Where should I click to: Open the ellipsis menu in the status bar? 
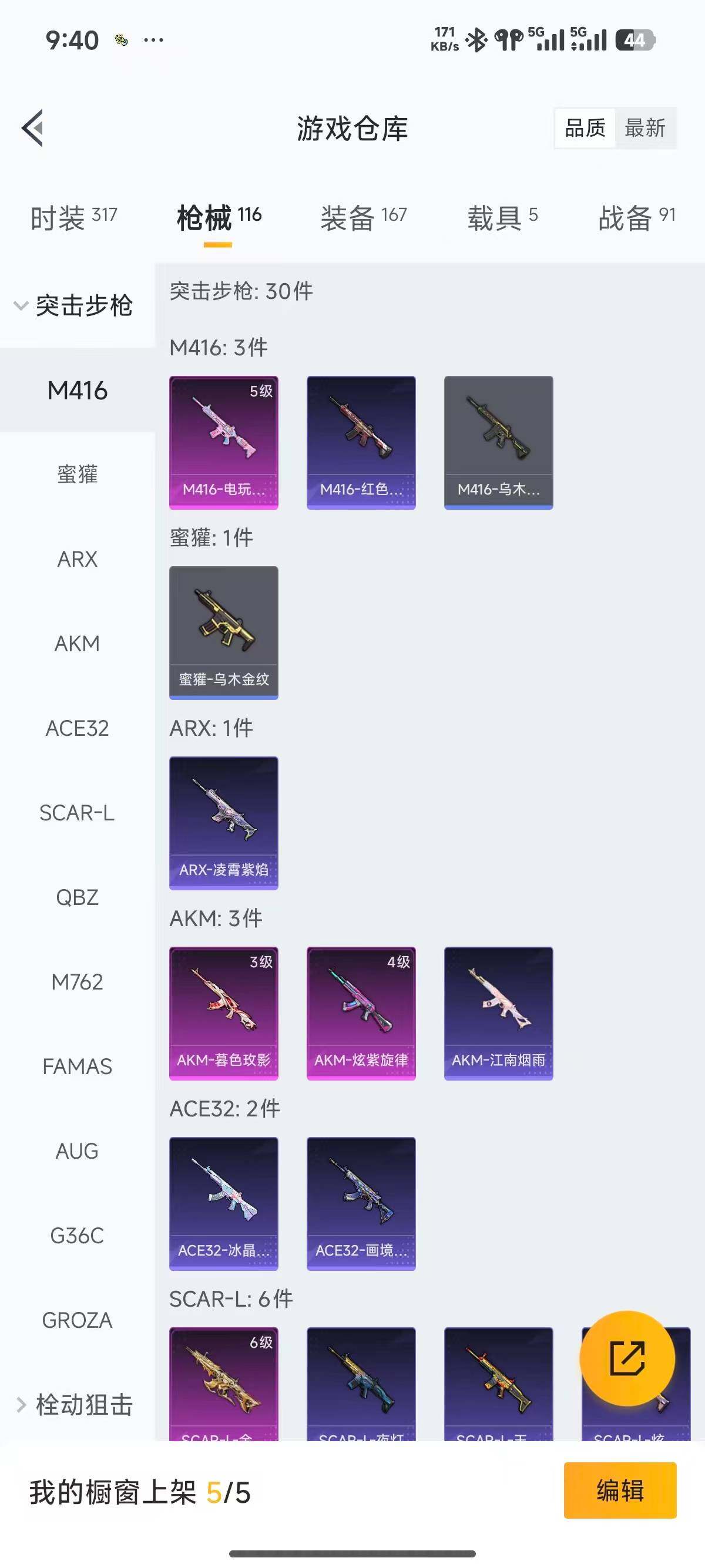152,39
